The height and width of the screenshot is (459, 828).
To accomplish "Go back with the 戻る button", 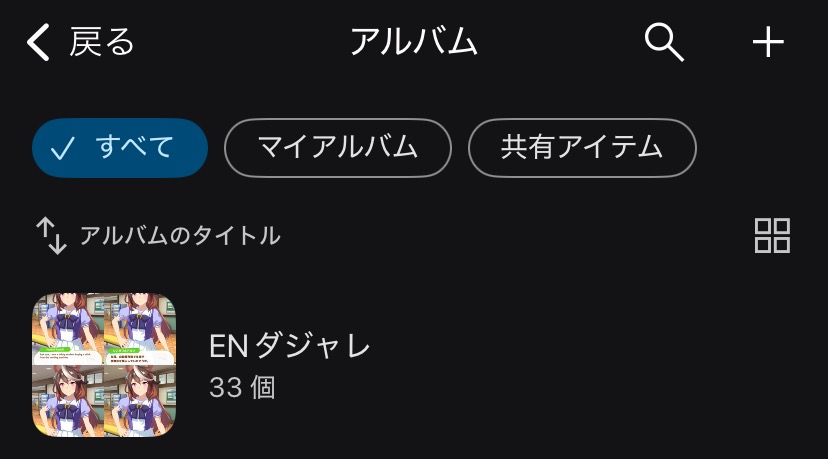I will click(x=80, y=43).
